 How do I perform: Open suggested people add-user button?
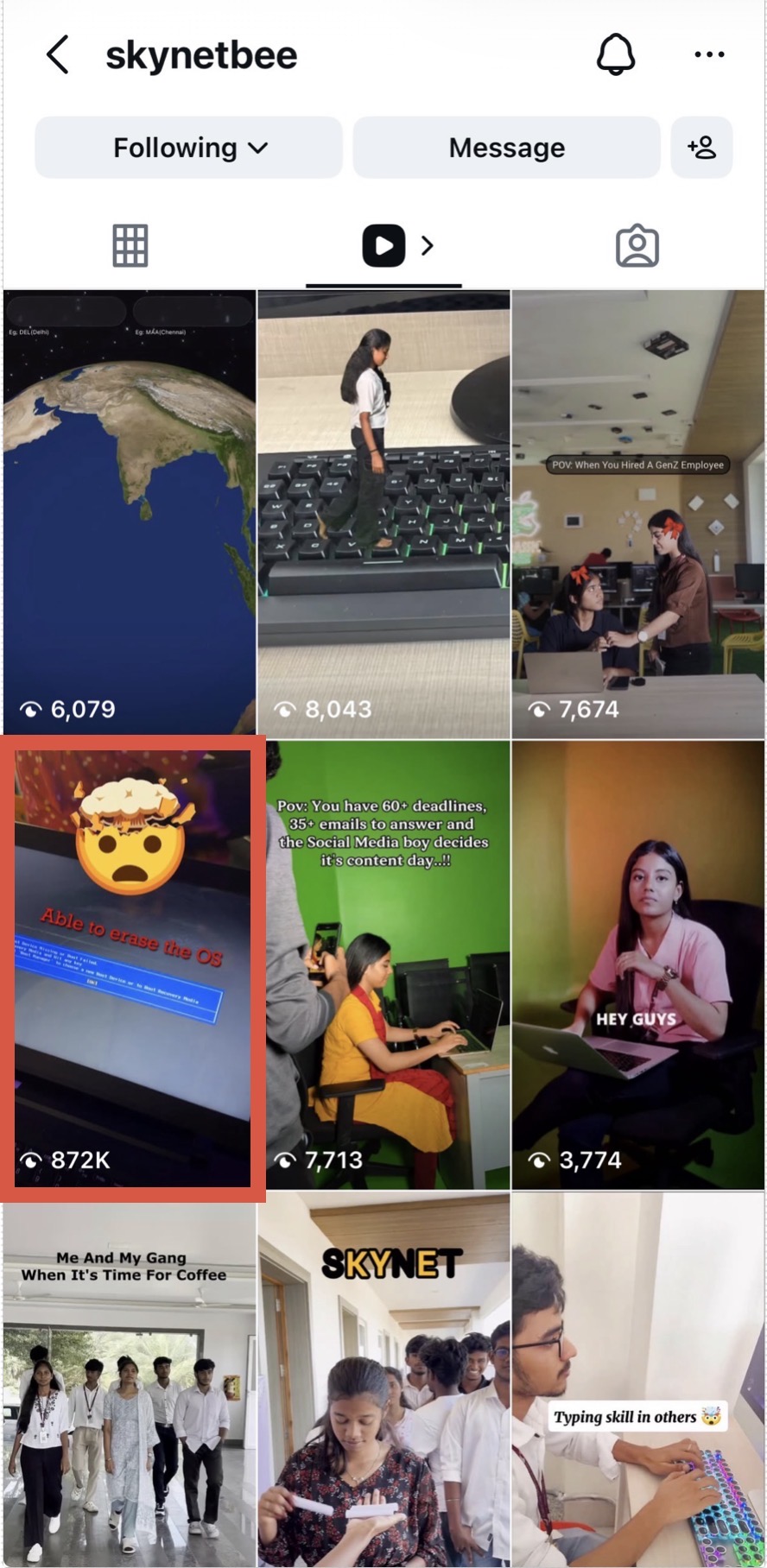pyautogui.click(x=701, y=148)
